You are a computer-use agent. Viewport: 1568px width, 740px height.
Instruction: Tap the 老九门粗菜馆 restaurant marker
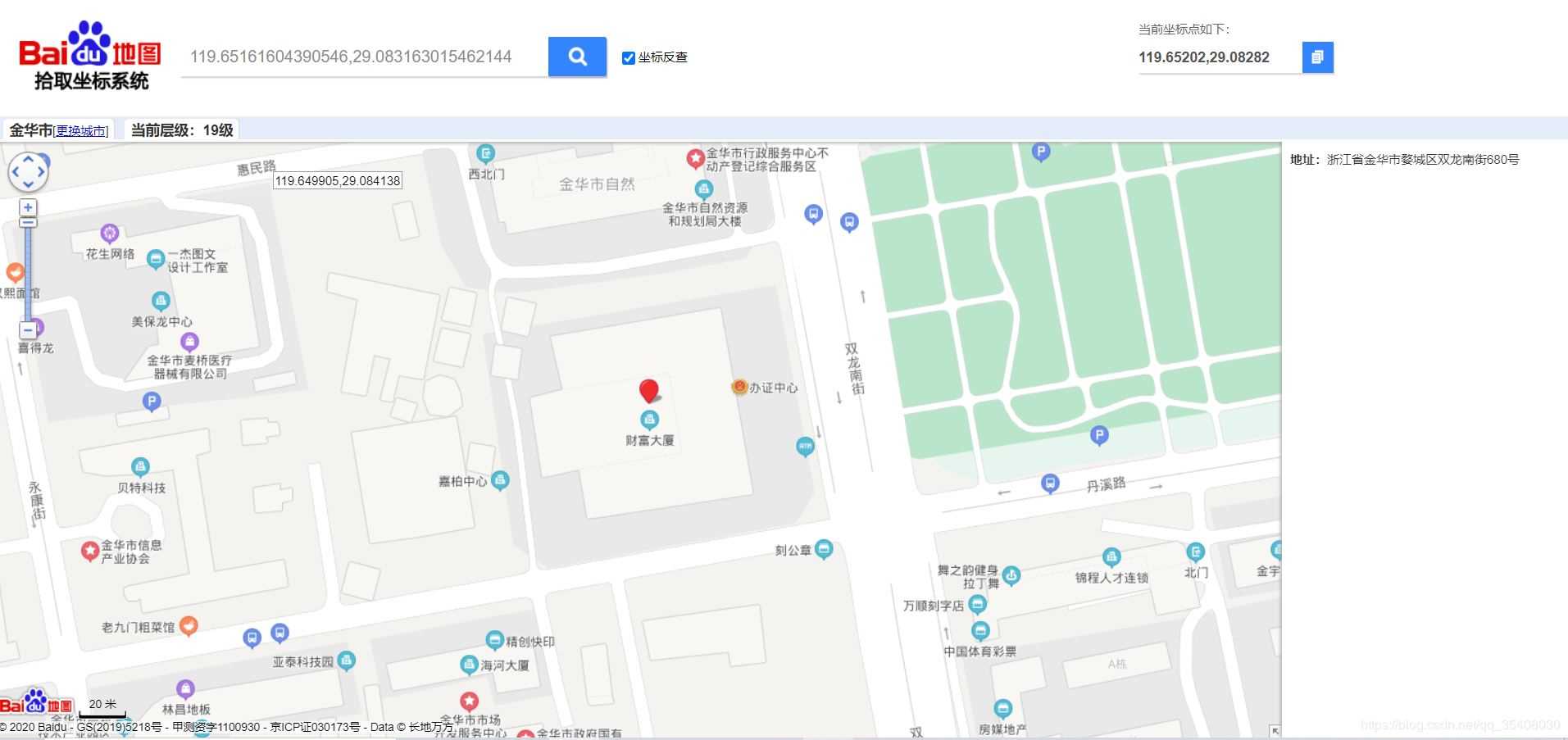click(189, 626)
